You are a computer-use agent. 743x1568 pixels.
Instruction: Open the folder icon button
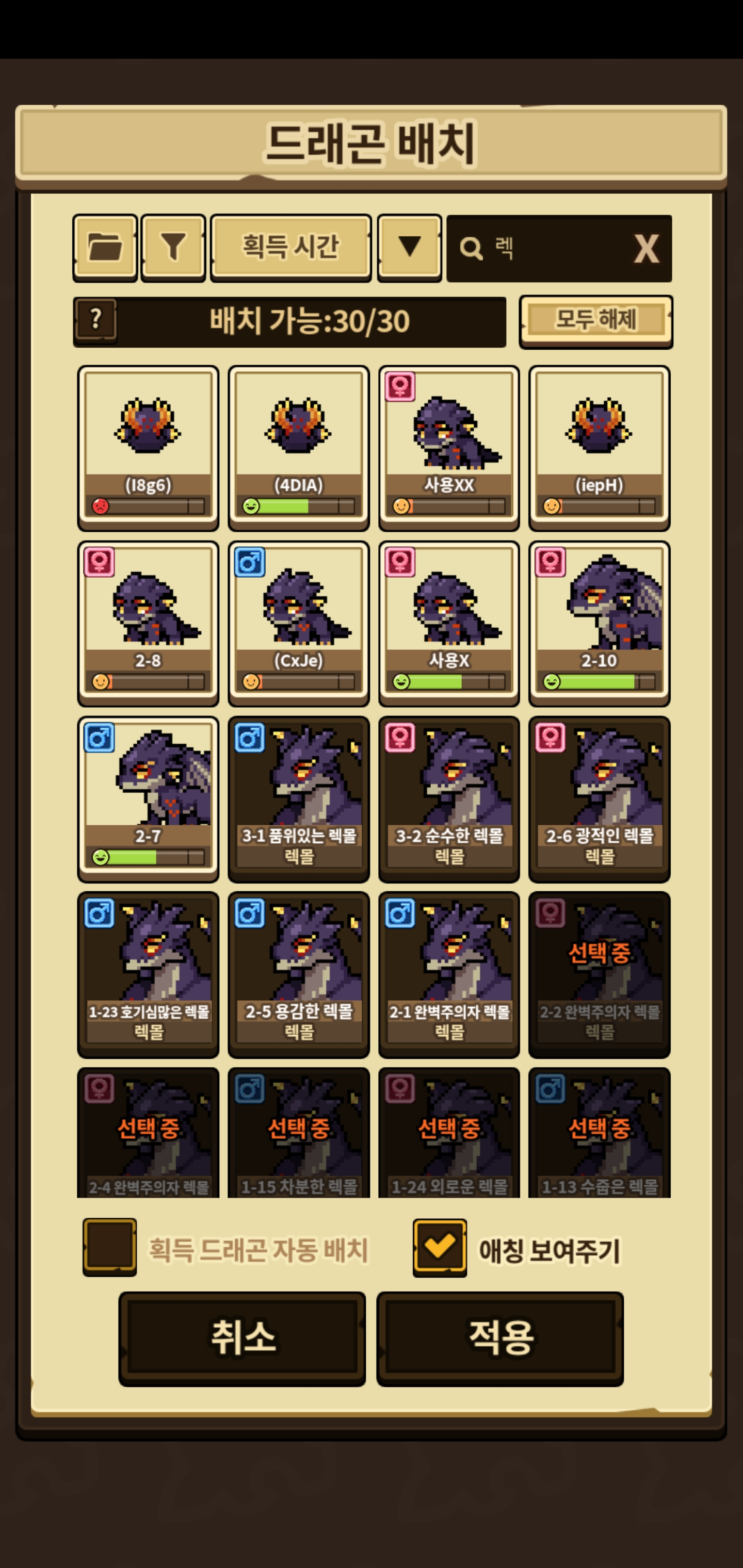(105, 248)
